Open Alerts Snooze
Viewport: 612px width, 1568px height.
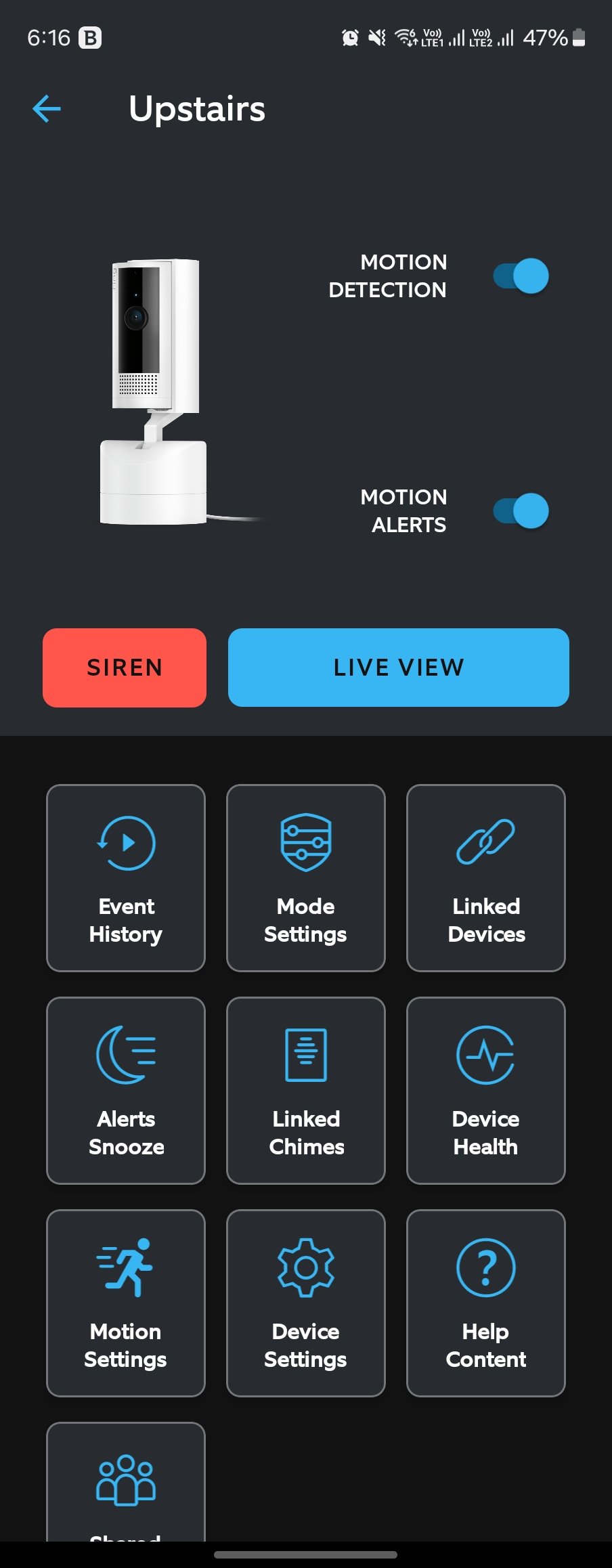(126, 1091)
